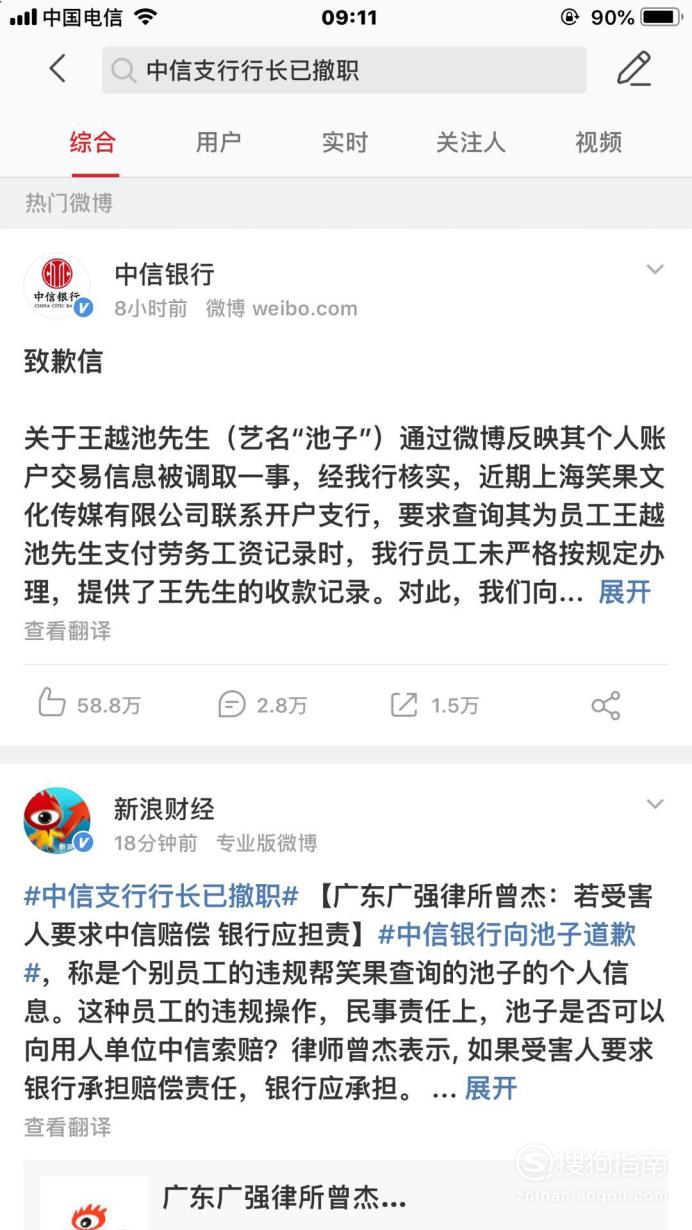Open 新浪财经 profile avatar
This screenshot has height=1230, width=692.
click(x=57, y=822)
